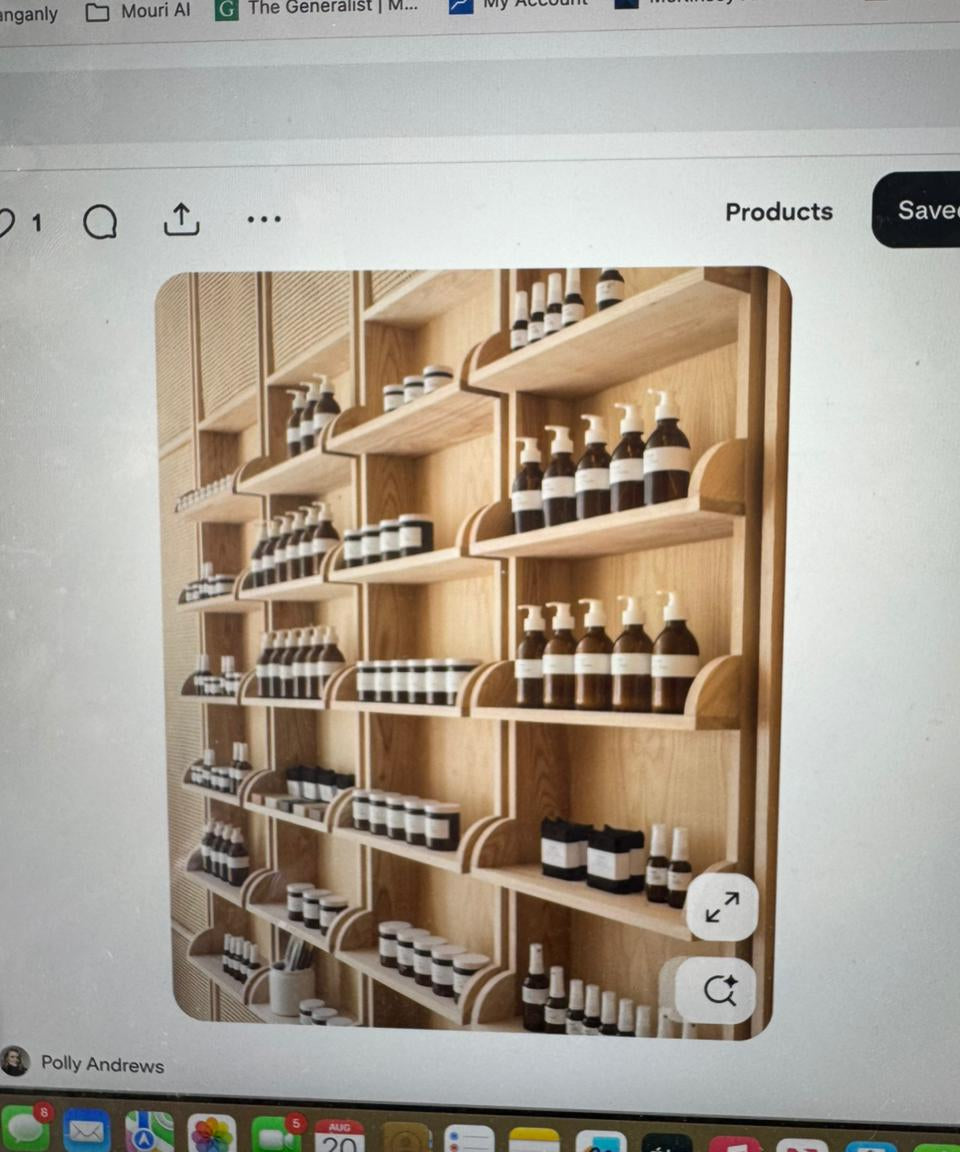This screenshot has height=1152, width=960.
Task: Open the Mouri AI bookmarks folder
Action: pyautogui.click(x=139, y=11)
